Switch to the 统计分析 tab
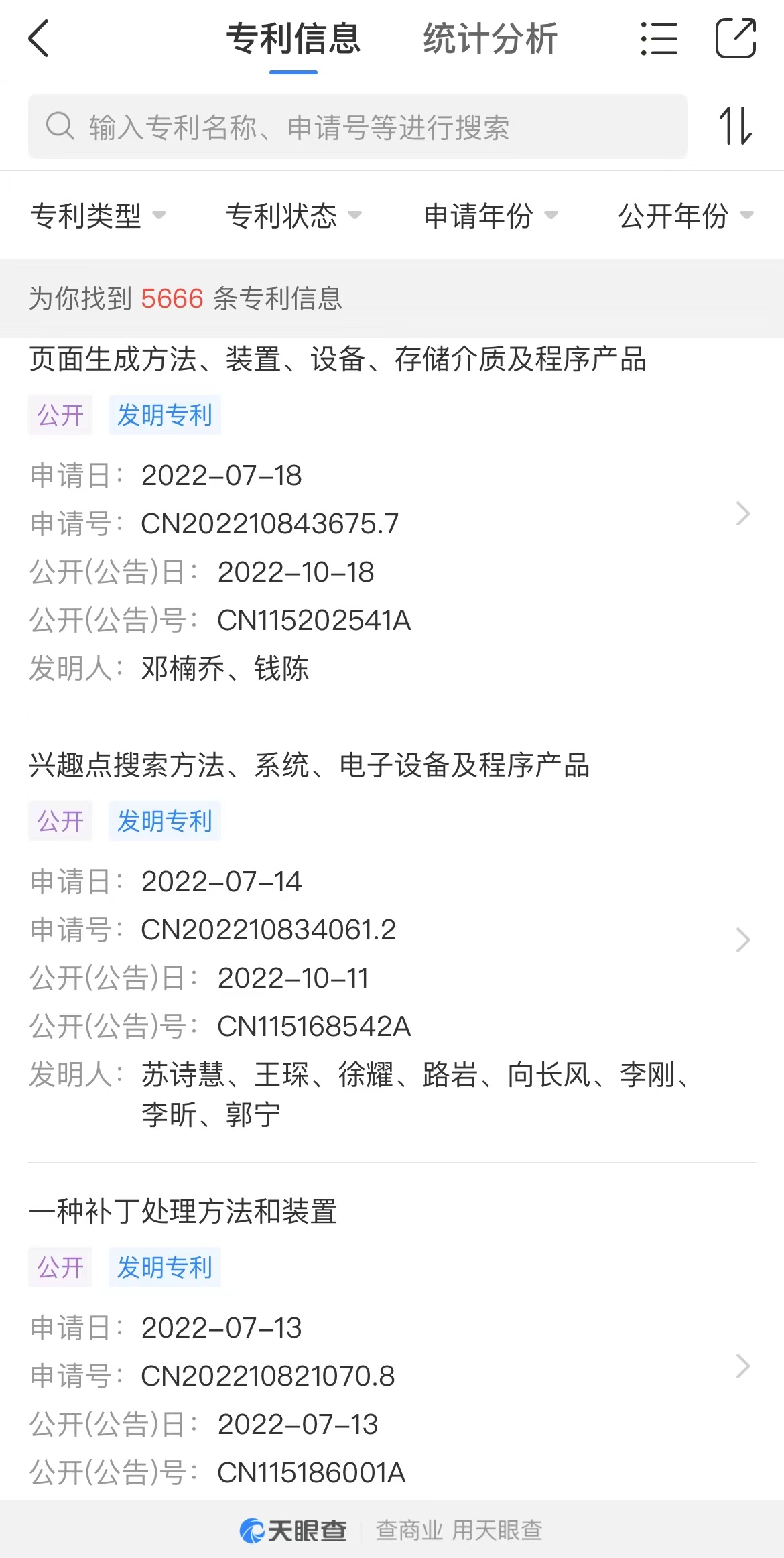Viewport: 784px width, 1558px height. point(490,38)
